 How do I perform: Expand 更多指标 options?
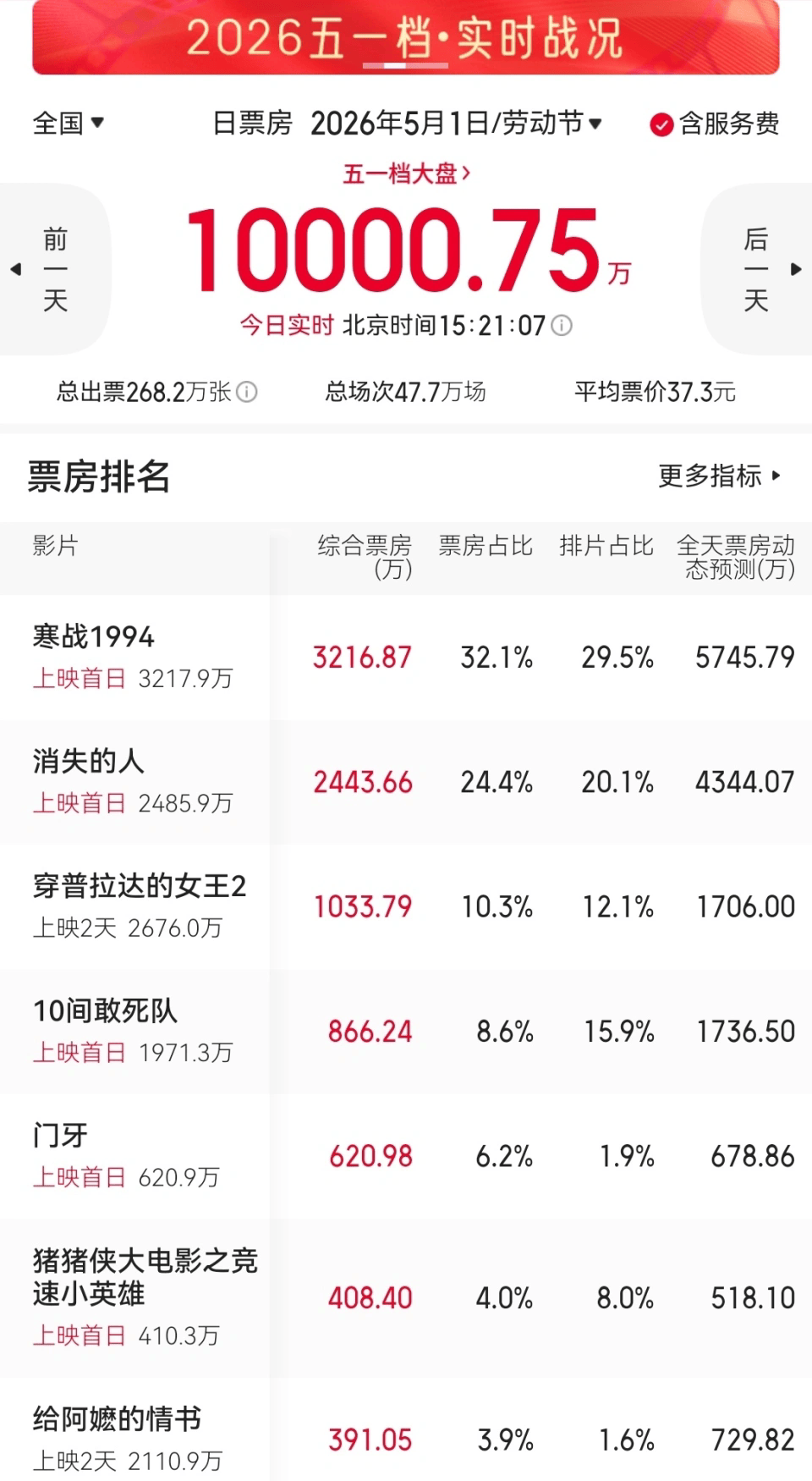720,476
